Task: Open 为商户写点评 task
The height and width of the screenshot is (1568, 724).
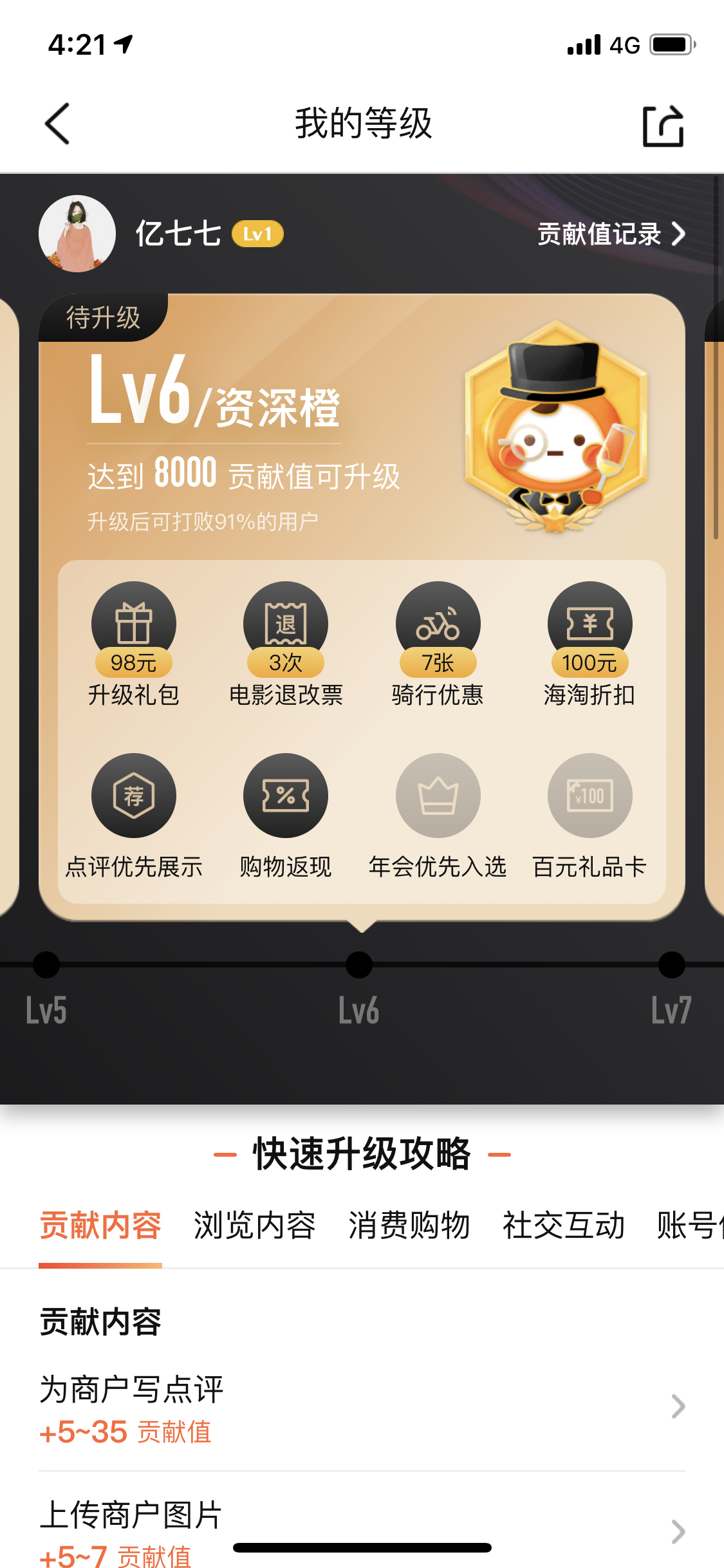Action: [362, 1408]
